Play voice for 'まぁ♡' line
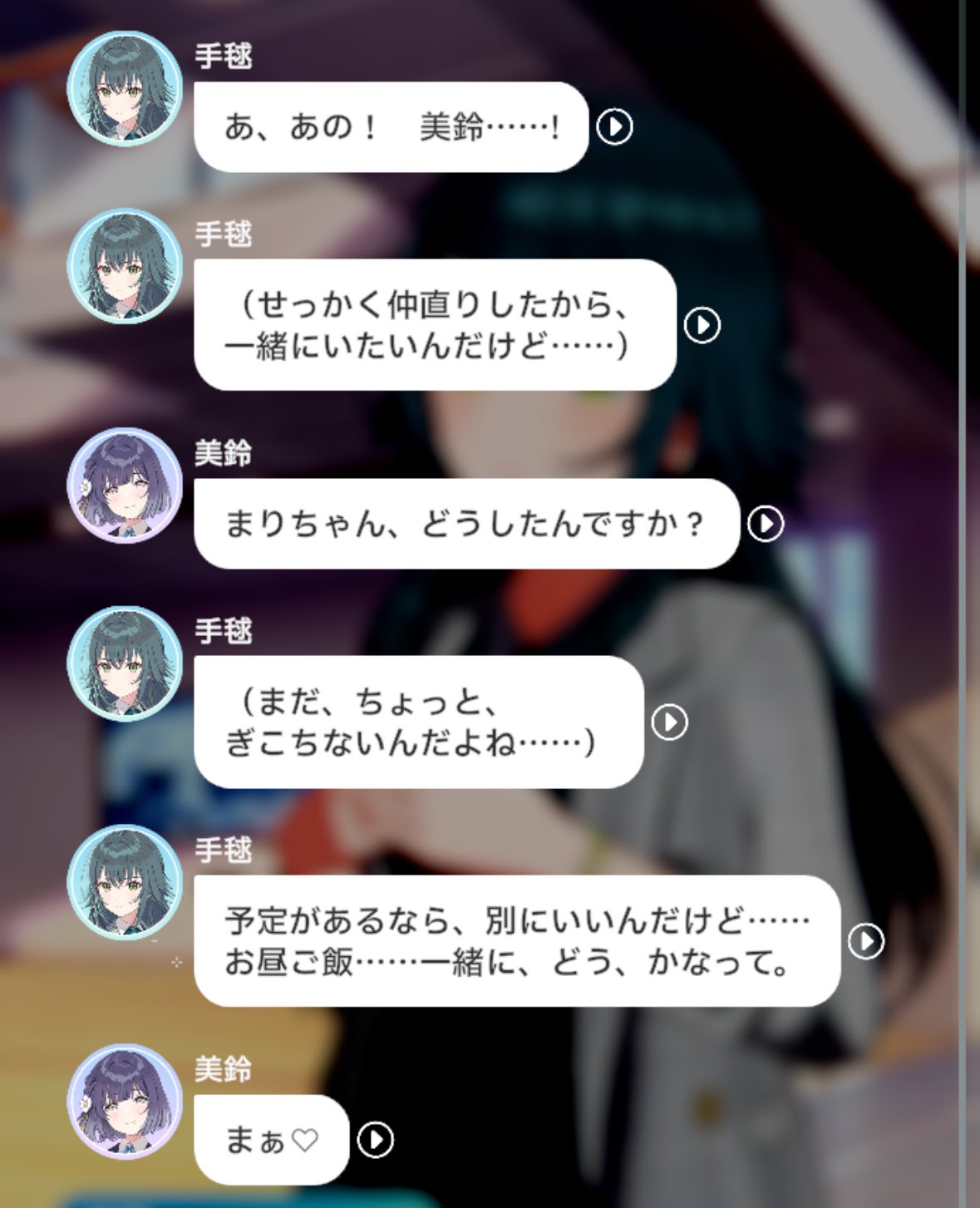980x1208 pixels. [x=376, y=1140]
